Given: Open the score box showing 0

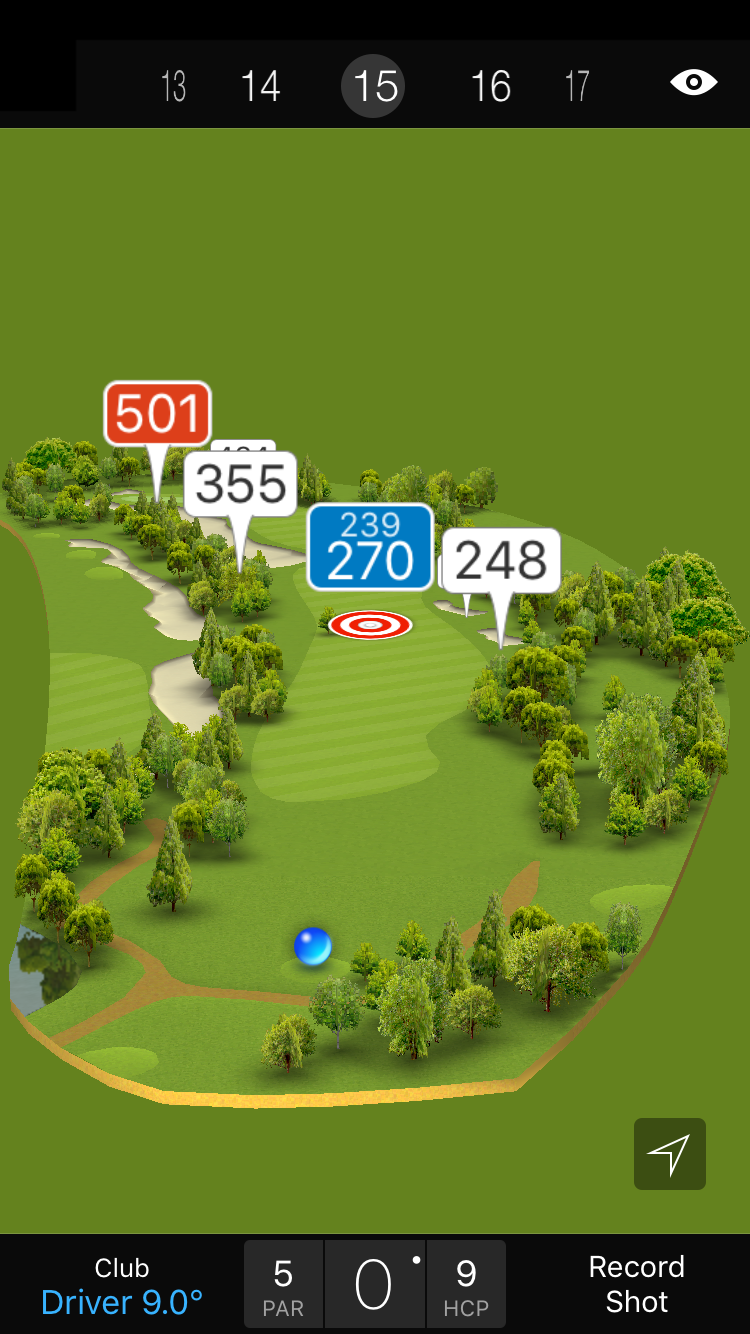Looking at the screenshot, I should (375, 1285).
